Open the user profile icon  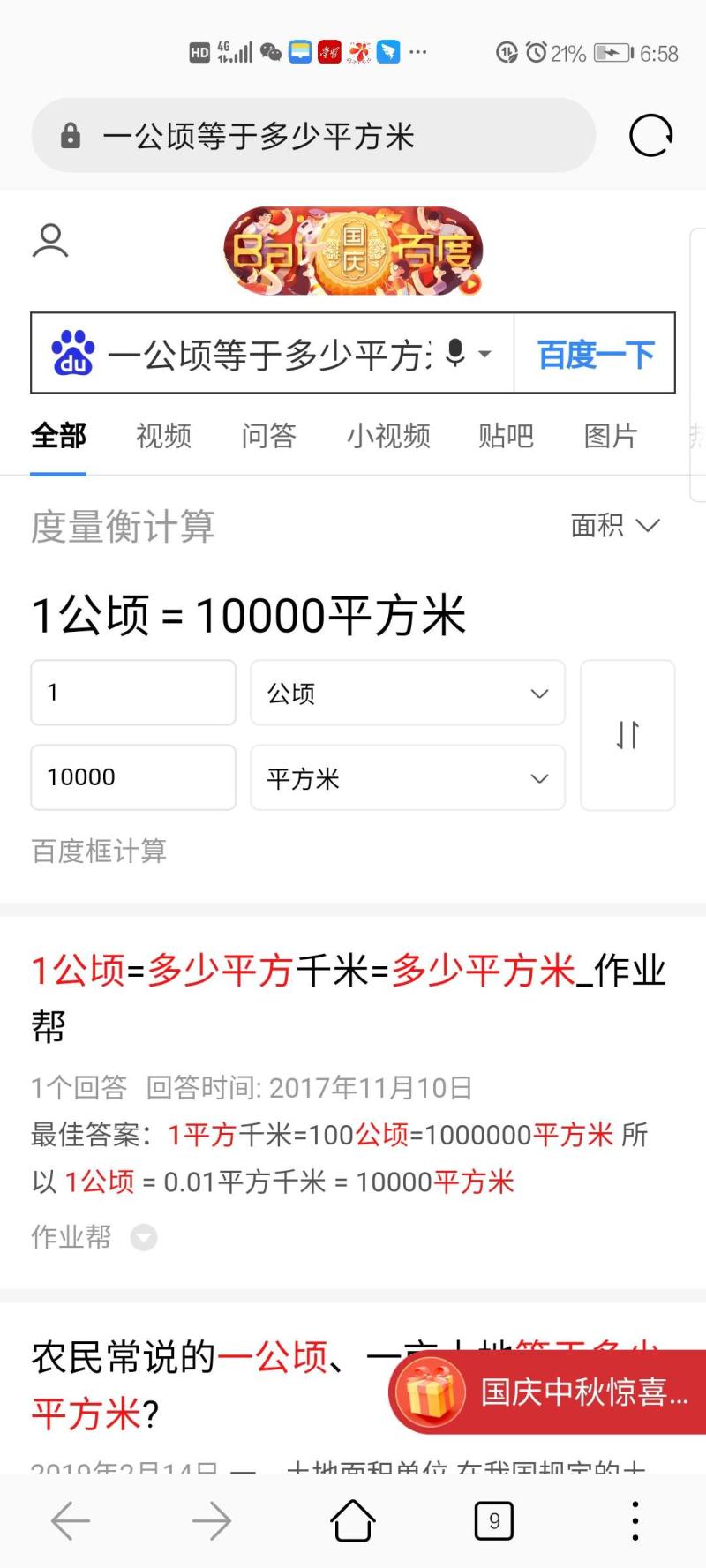pyautogui.click(x=50, y=241)
